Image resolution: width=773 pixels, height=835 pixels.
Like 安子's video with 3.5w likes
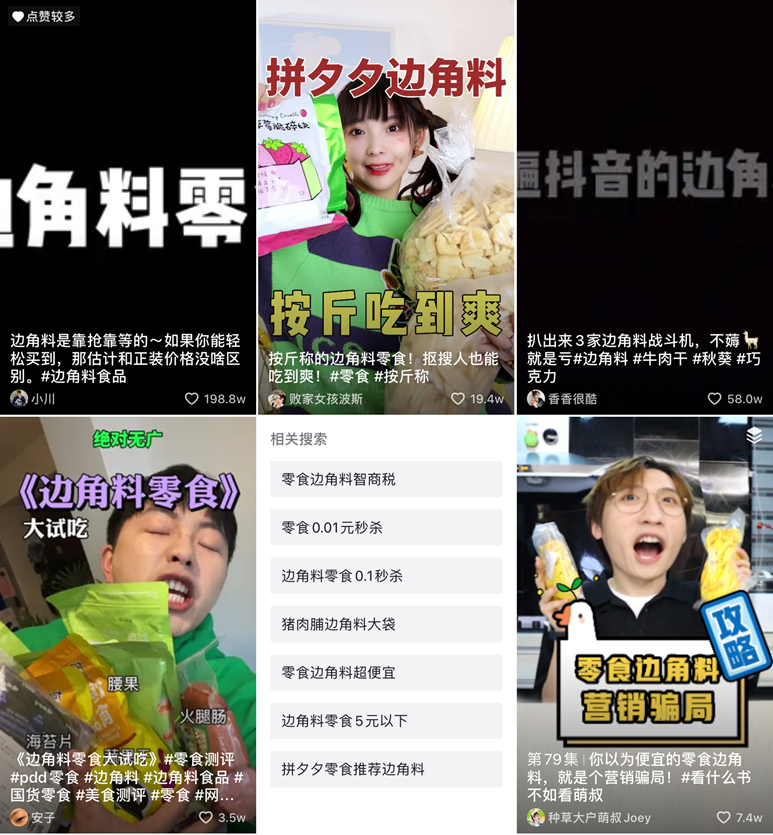pyautogui.click(x=206, y=817)
